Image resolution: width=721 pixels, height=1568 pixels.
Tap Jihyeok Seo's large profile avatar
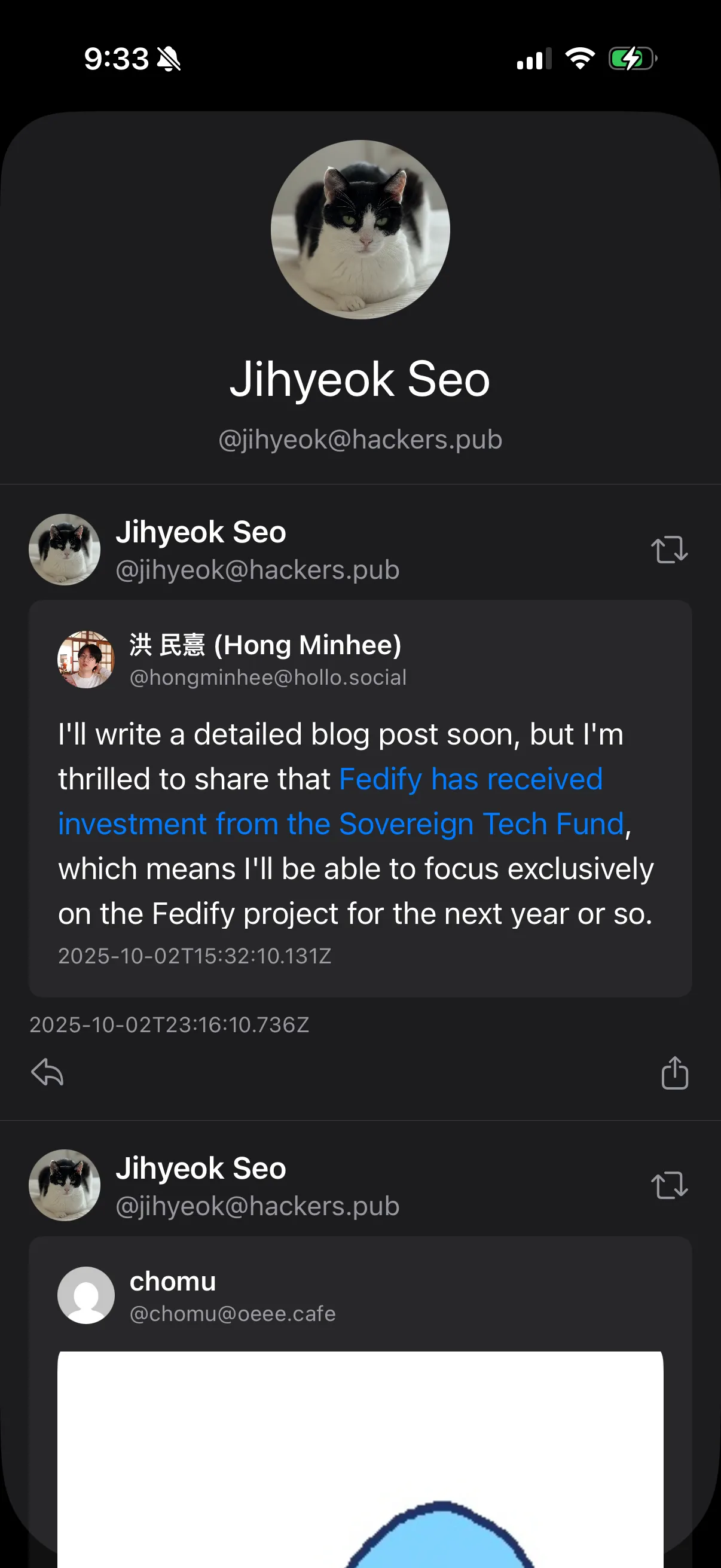(x=360, y=230)
